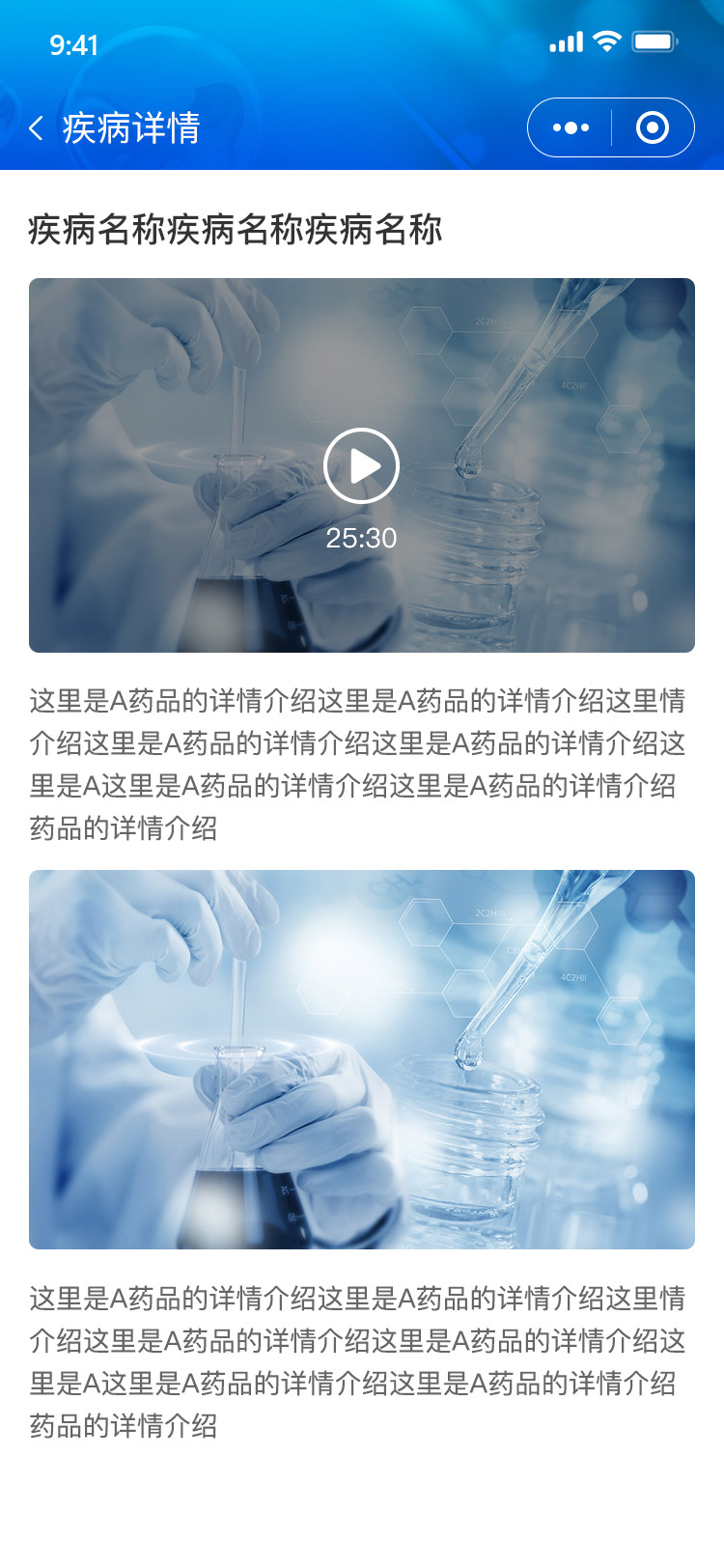Open the mini program more-options menu
This screenshot has height=1568, width=724.
[x=571, y=127]
